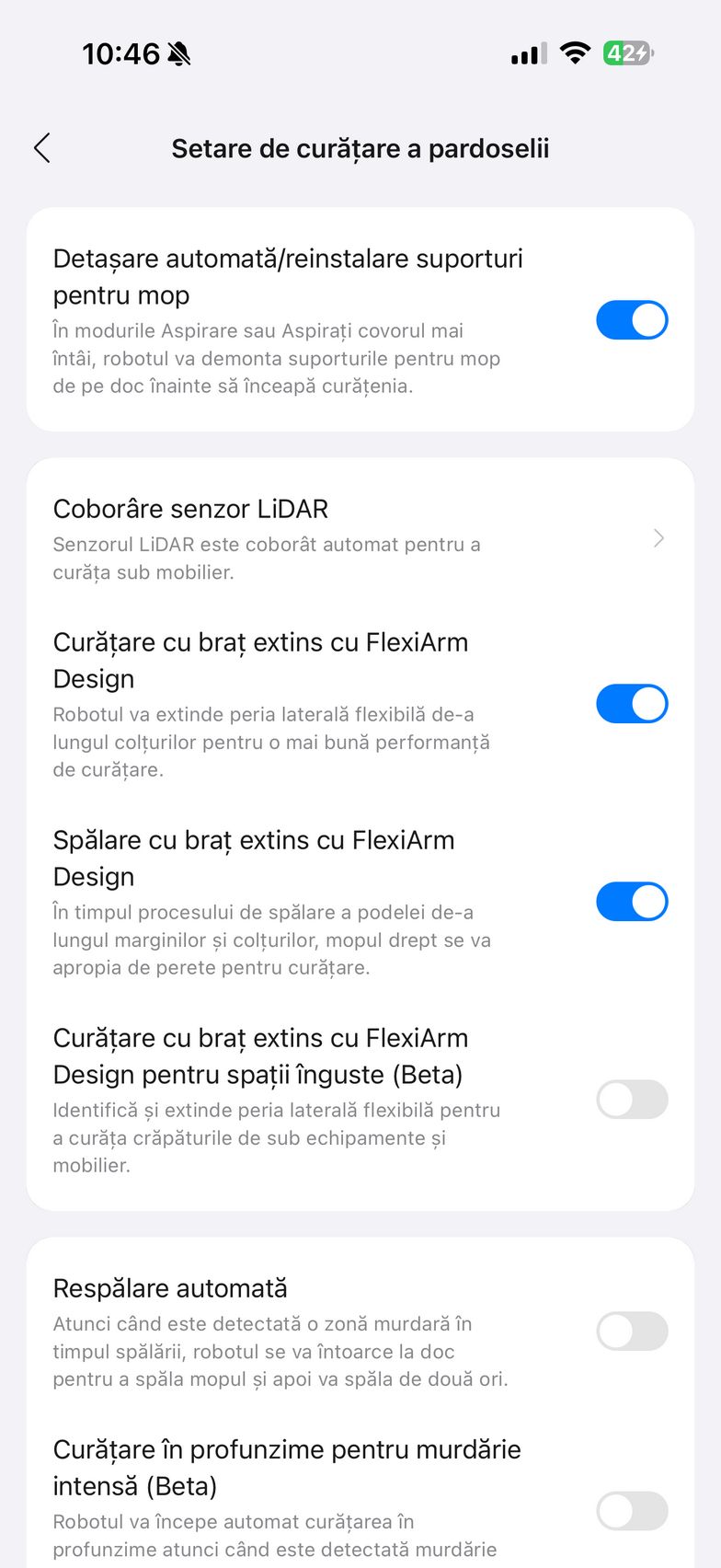721x1568 pixels.
Task: Enable Curățare în profunzime pentru murdărie intensă
Action: click(632, 1511)
